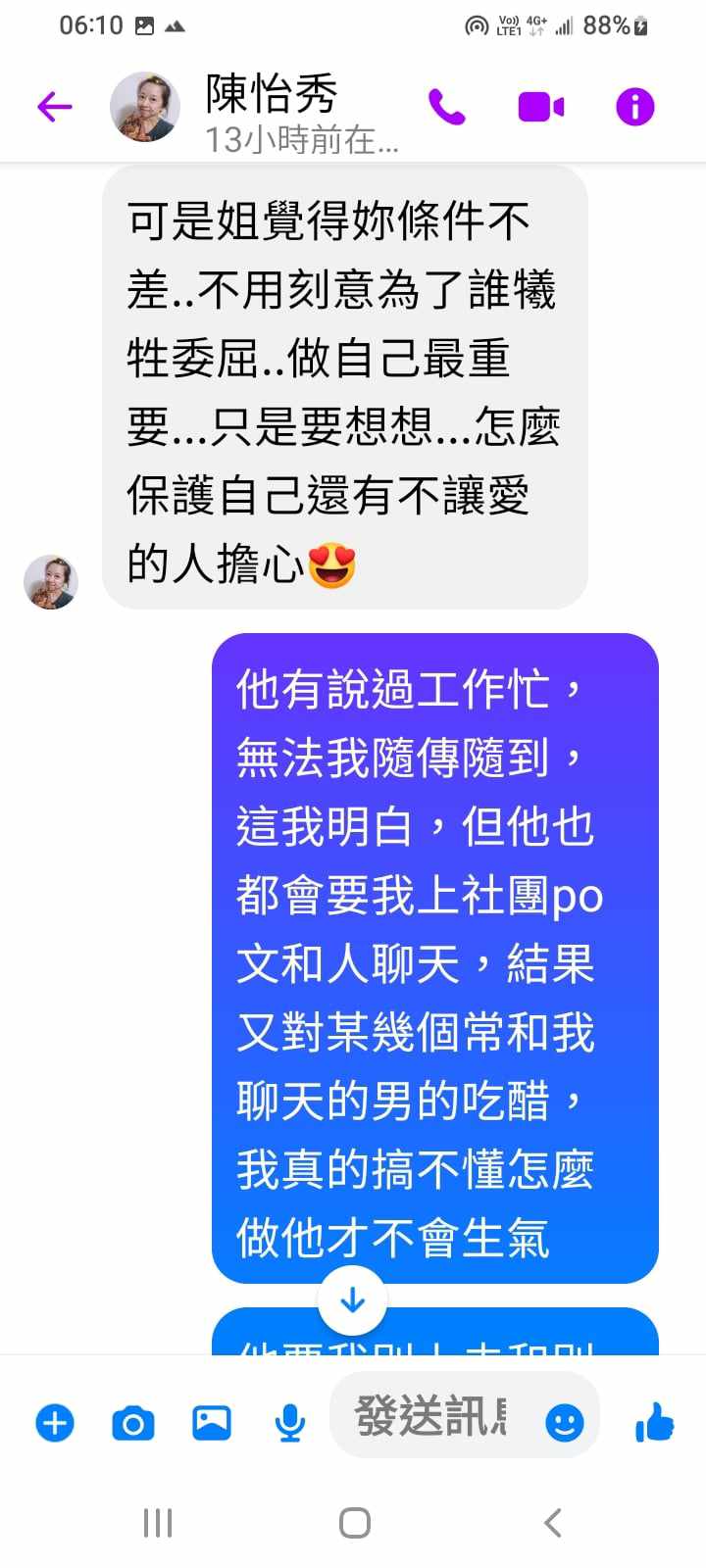Send a thumbs-up like
This screenshot has width=706, height=1568.
coord(654,1422)
